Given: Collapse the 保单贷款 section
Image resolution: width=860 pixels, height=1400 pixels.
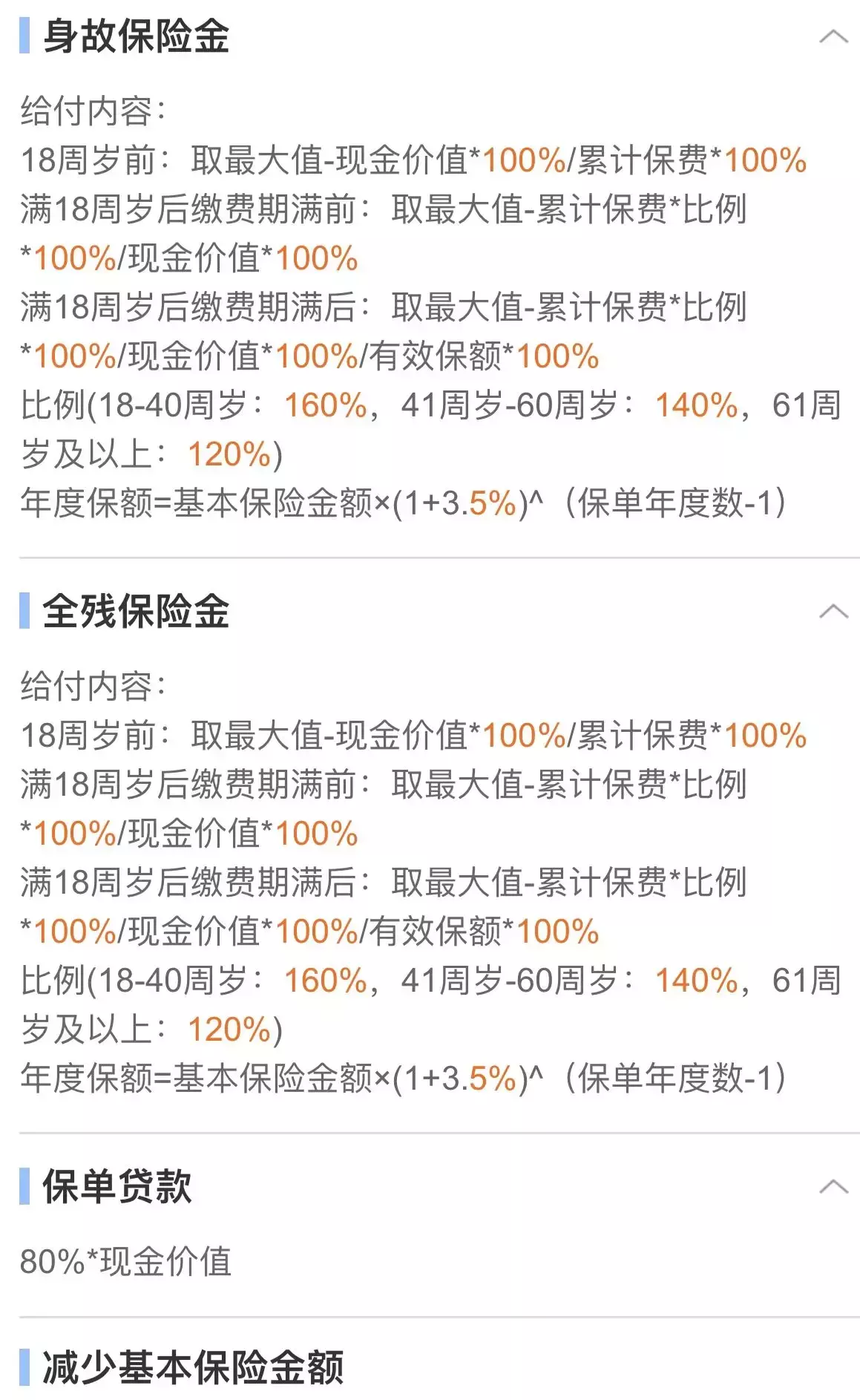Looking at the screenshot, I should (x=833, y=1186).
